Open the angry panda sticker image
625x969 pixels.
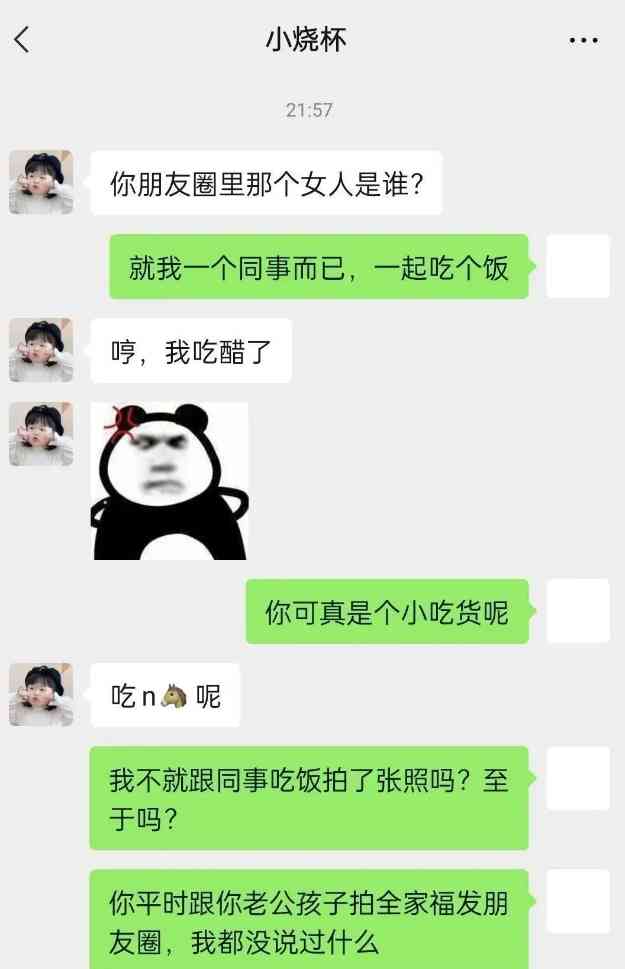[169, 480]
